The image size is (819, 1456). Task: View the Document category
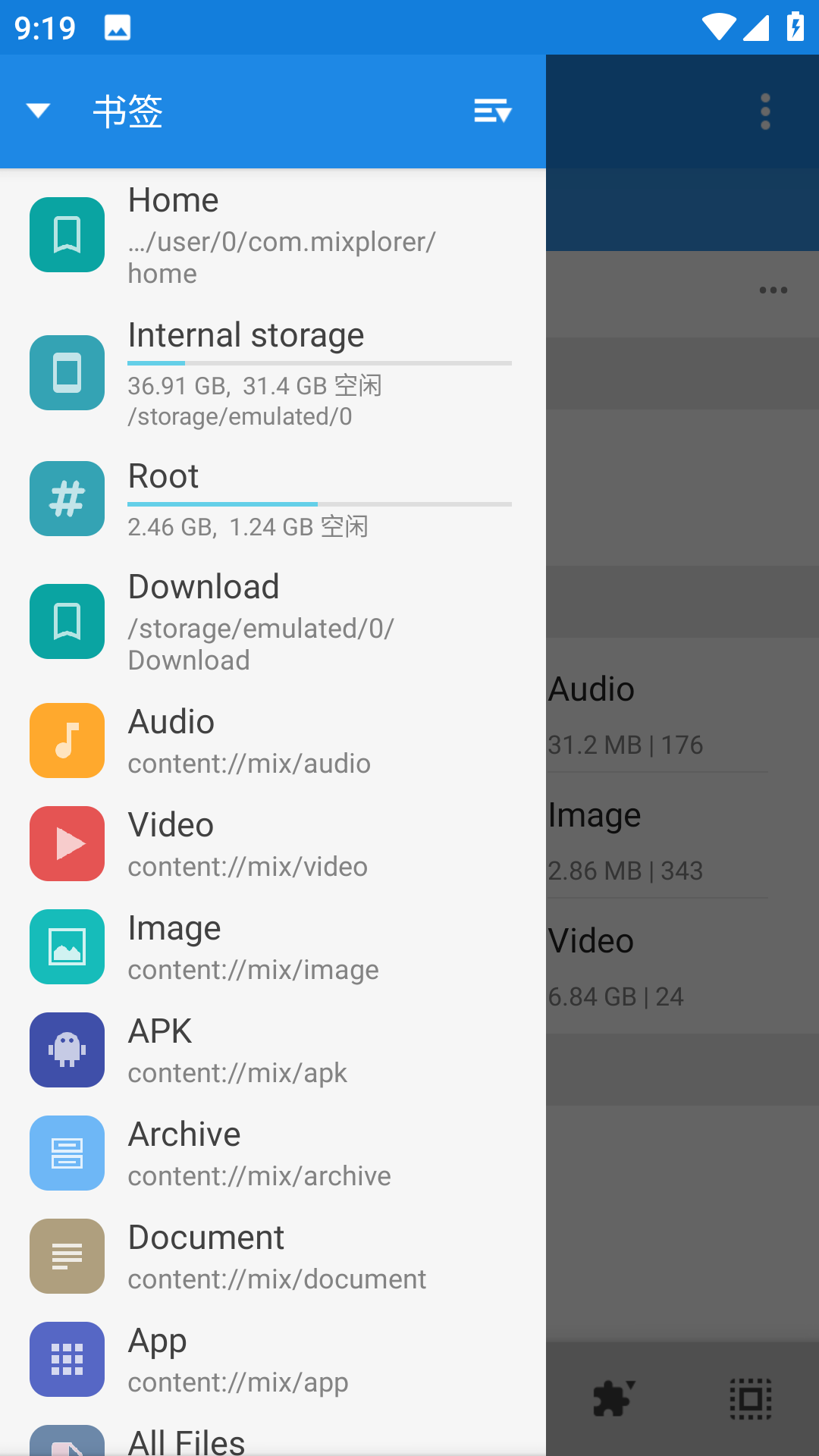click(273, 1257)
